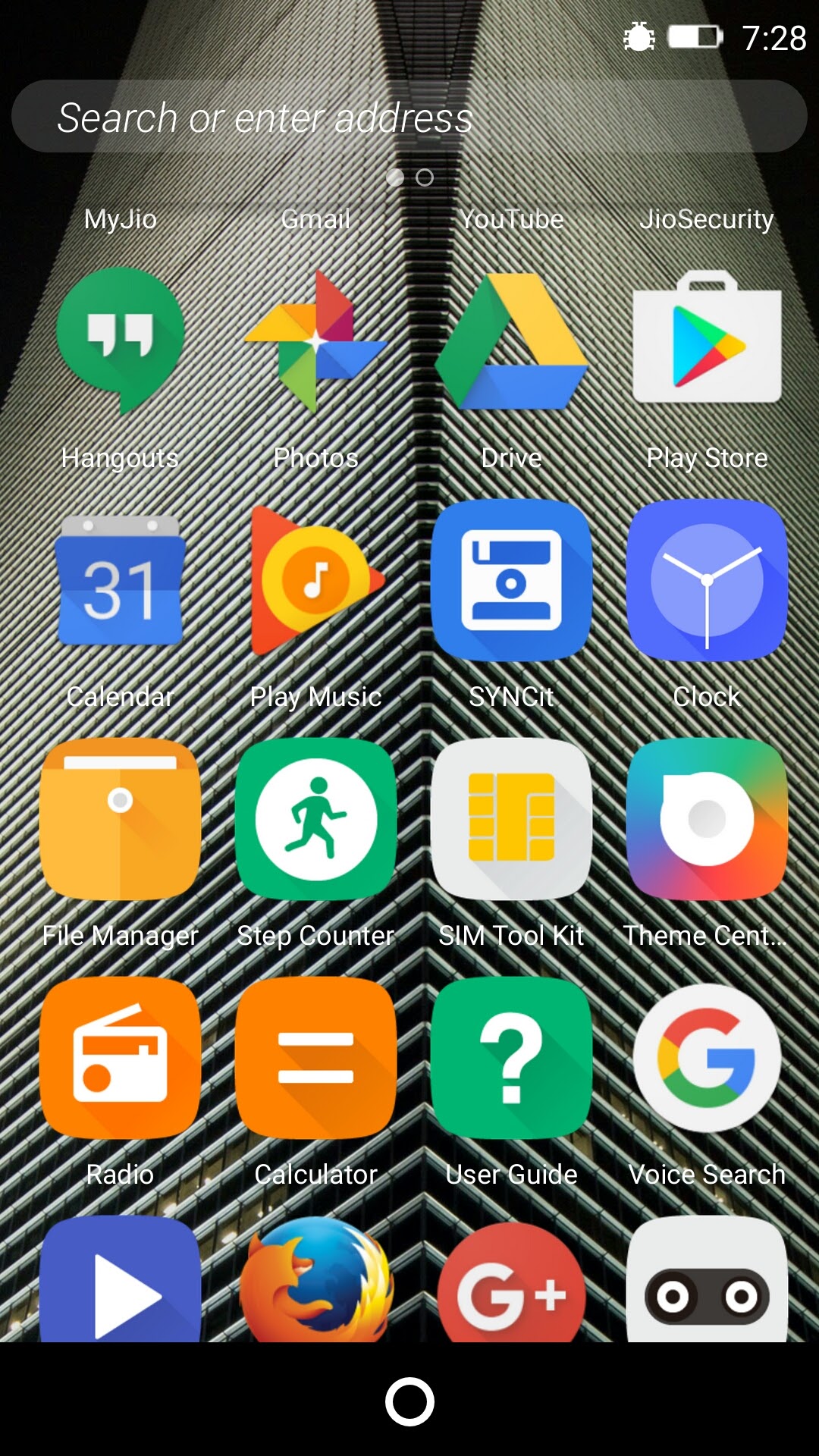819x1456 pixels.
Task: Open the SYNCit app
Action: click(x=512, y=580)
